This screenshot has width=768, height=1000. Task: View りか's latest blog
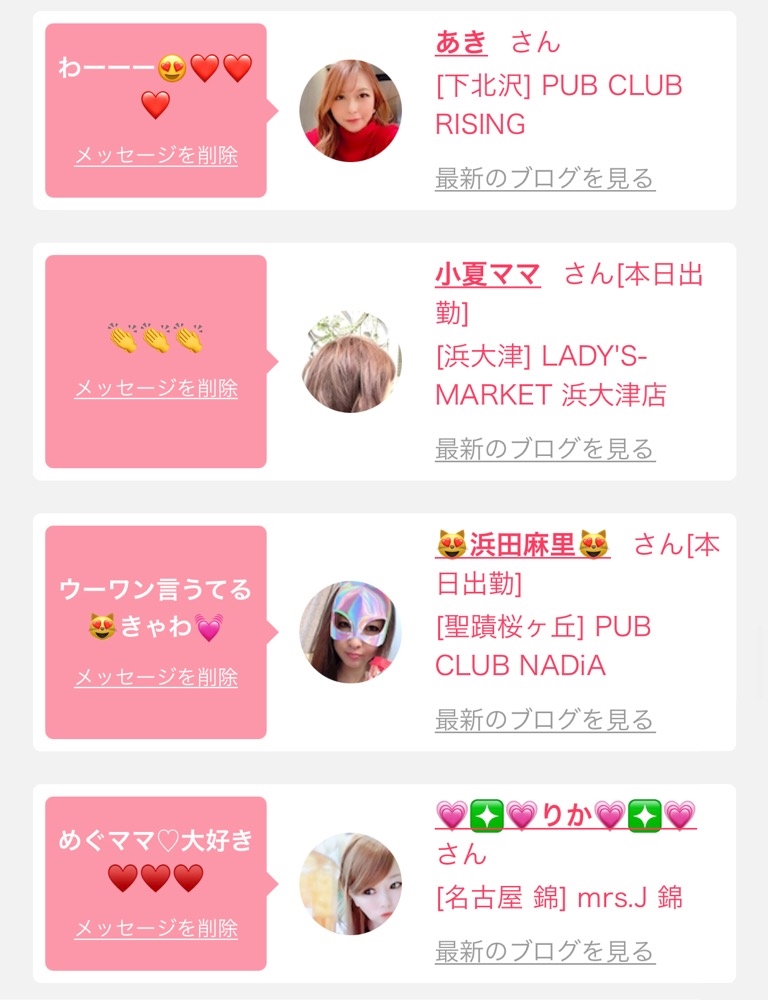tap(545, 952)
